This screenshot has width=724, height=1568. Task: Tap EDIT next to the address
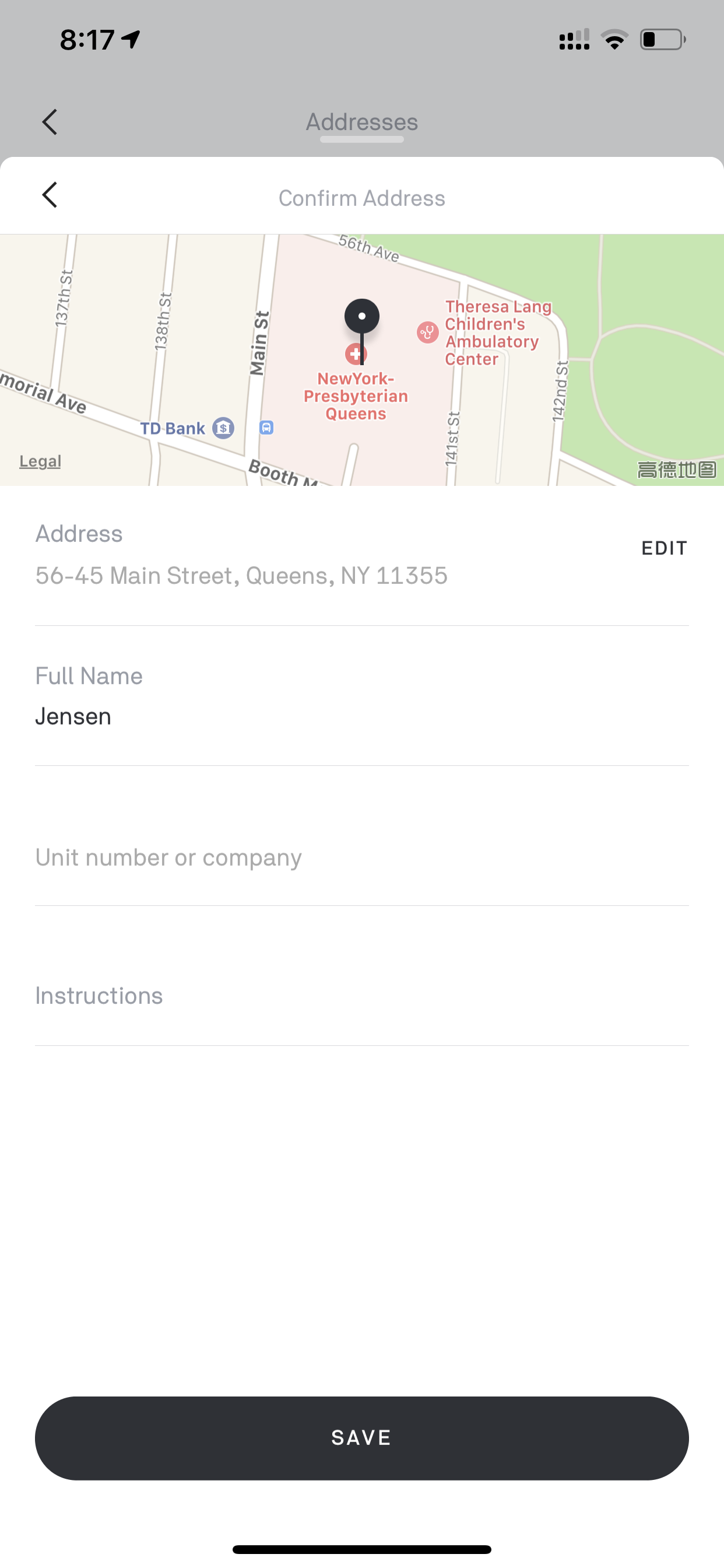(665, 548)
